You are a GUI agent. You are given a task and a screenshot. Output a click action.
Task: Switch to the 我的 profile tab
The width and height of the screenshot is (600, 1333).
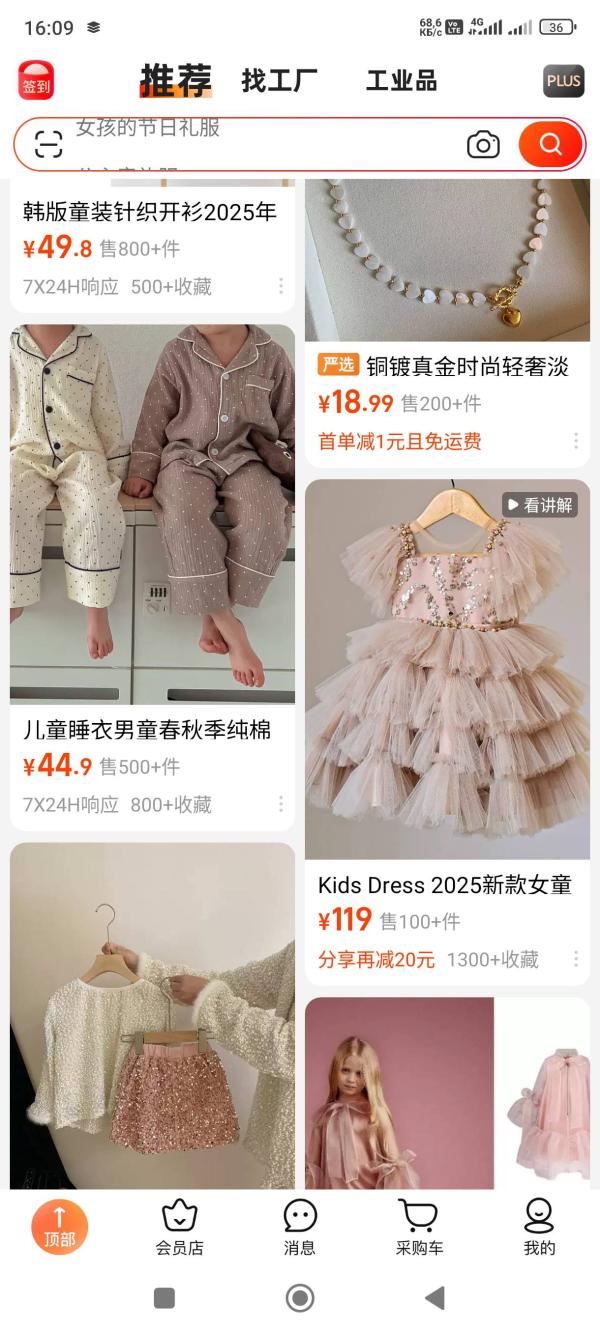(539, 1227)
